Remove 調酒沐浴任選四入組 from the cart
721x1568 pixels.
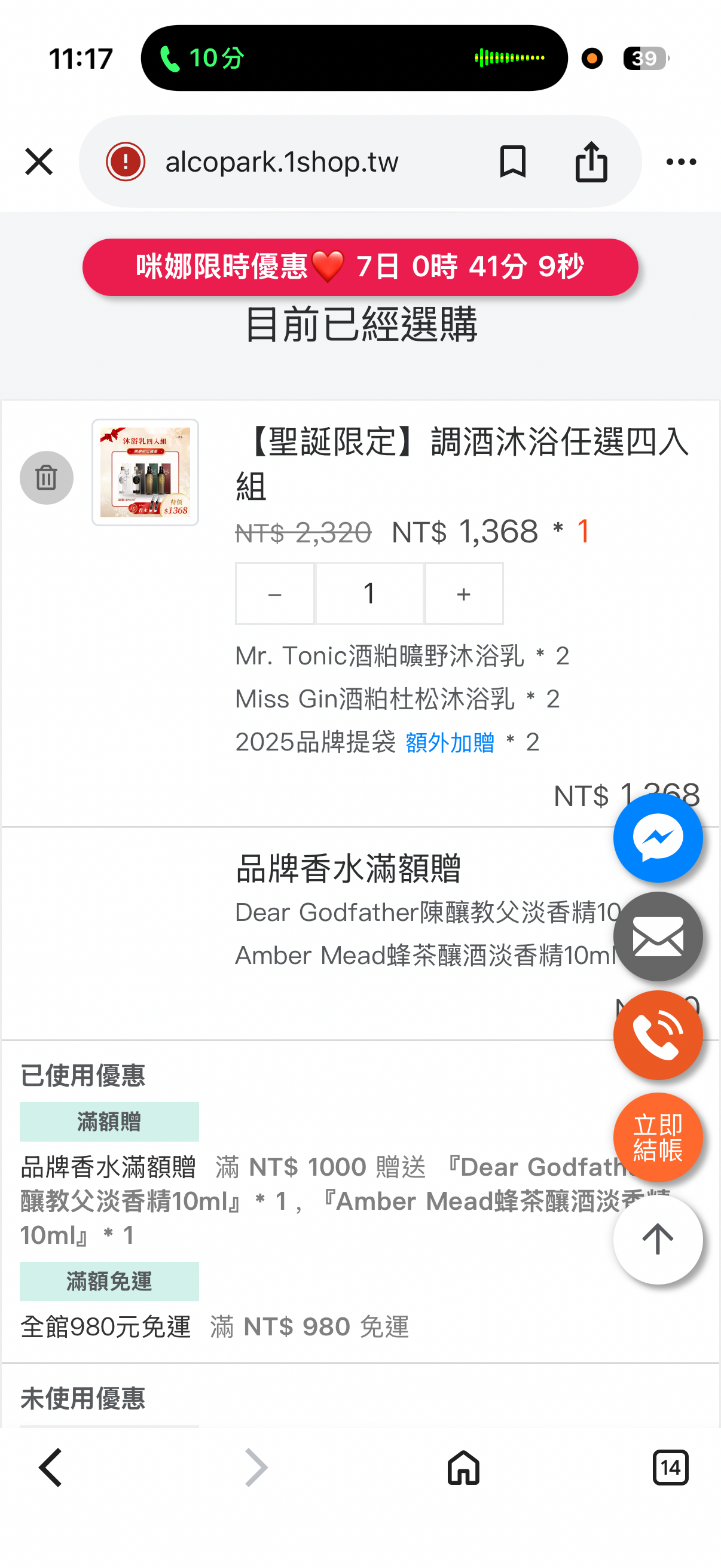click(46, 478)
